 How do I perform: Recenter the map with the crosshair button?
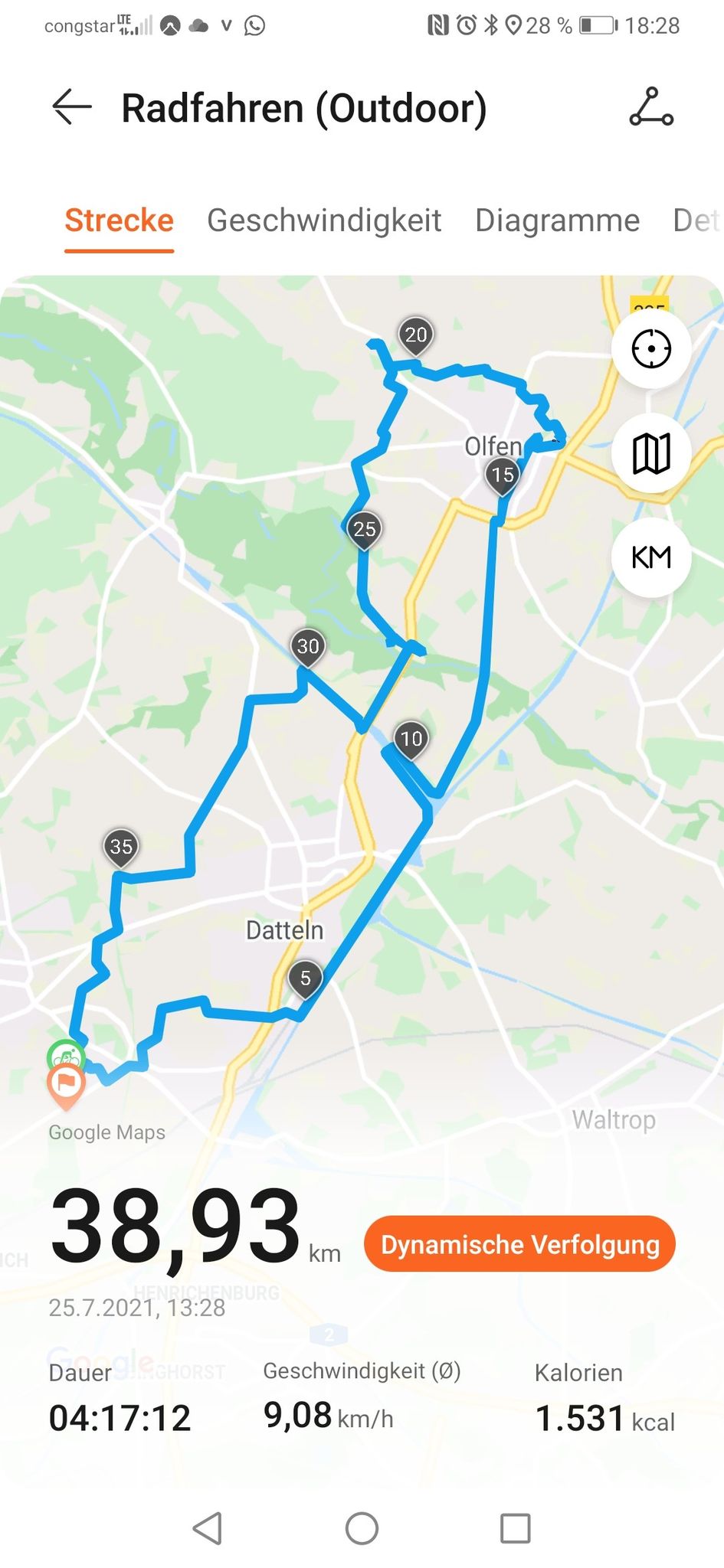point(651,349)
